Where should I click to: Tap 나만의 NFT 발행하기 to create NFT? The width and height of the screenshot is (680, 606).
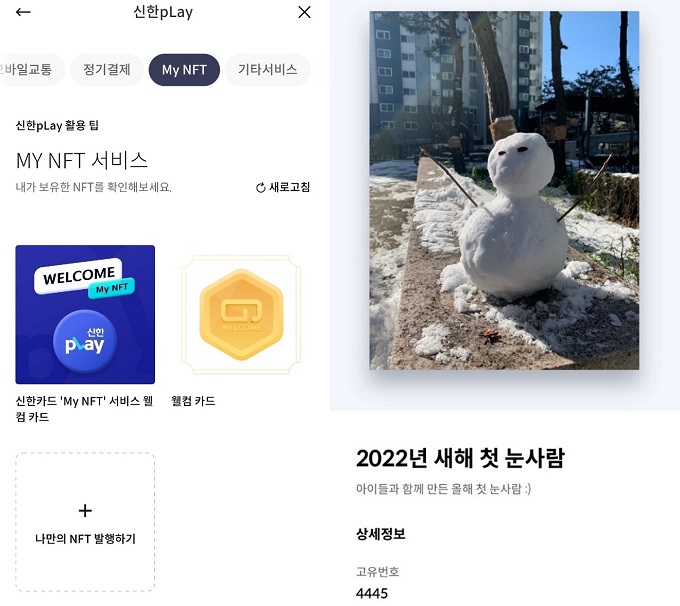coord(85,522)
